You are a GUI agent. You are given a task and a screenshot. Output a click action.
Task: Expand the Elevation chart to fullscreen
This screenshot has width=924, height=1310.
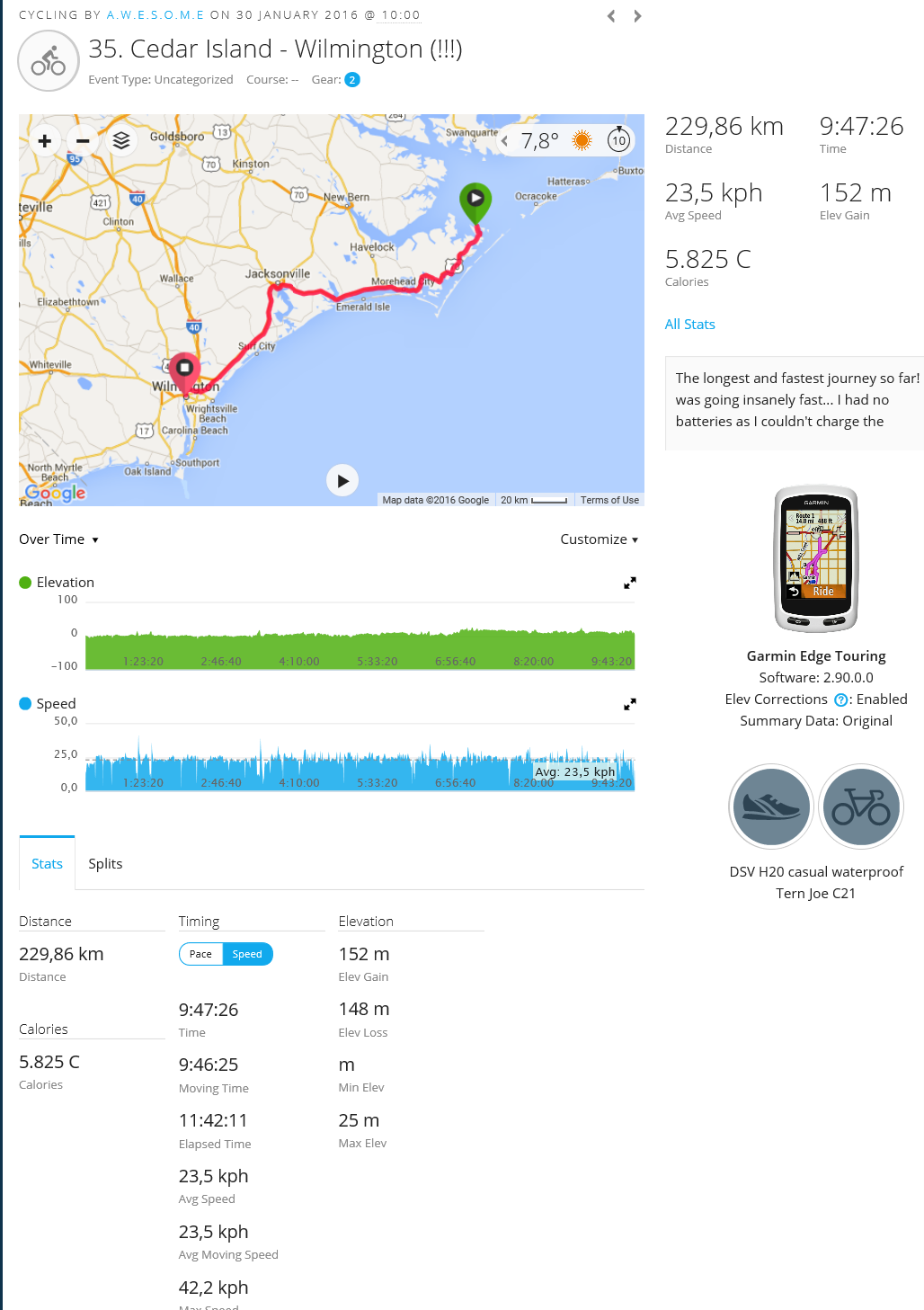point(630,583)
